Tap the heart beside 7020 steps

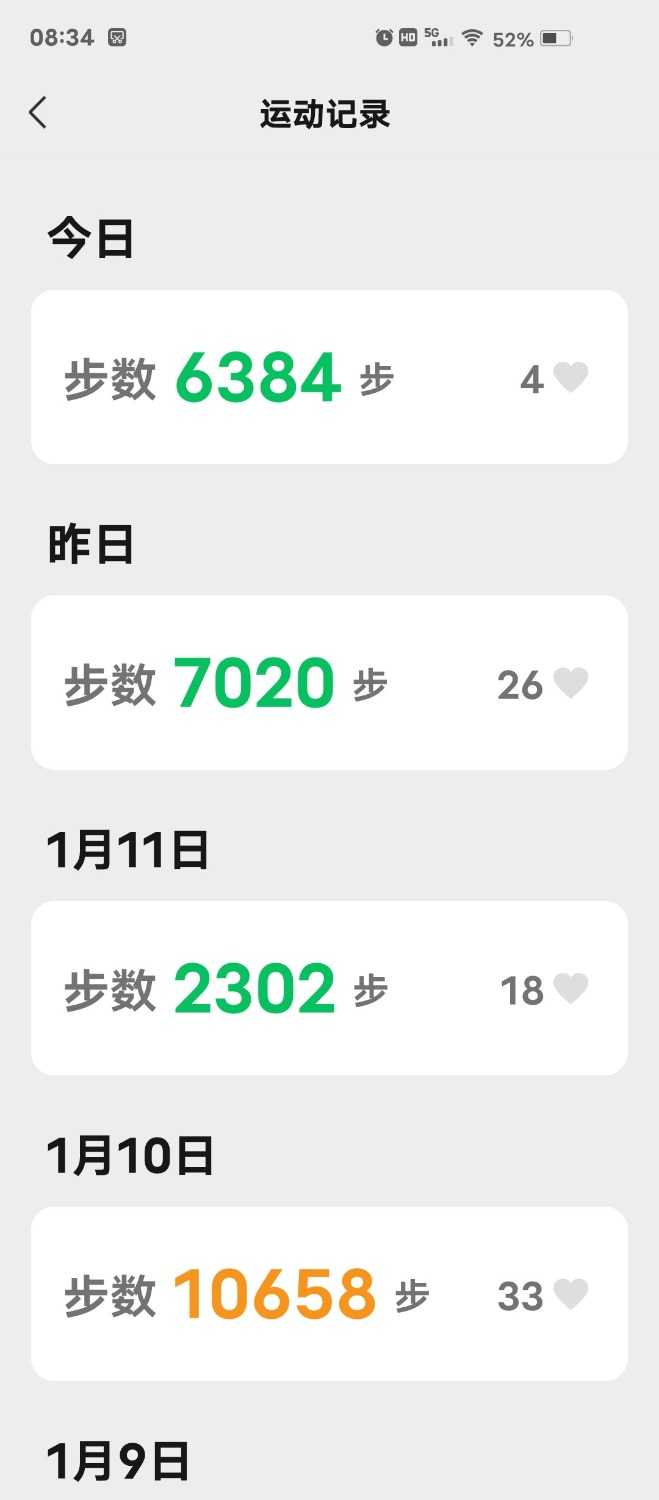(570, 683)
